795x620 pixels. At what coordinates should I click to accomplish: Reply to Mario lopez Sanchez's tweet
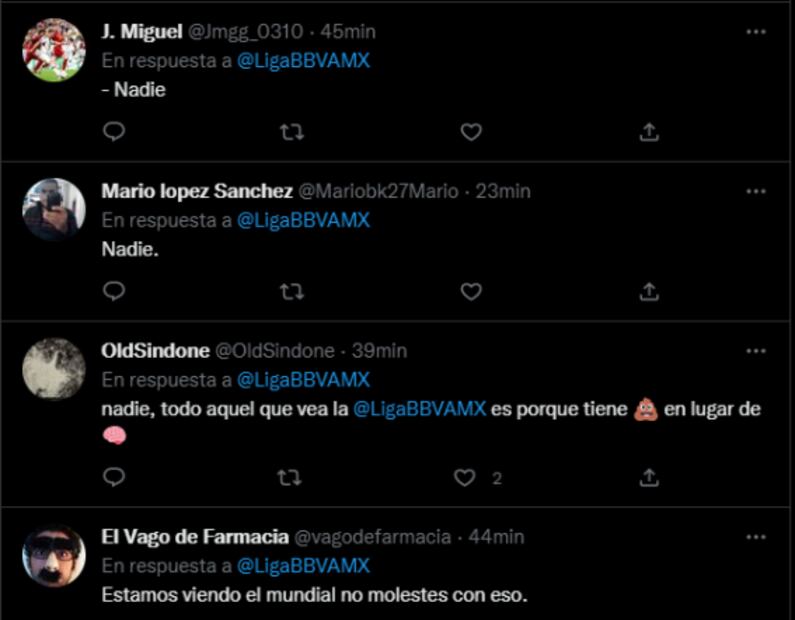pyautogui.click(x=114, y=291)
